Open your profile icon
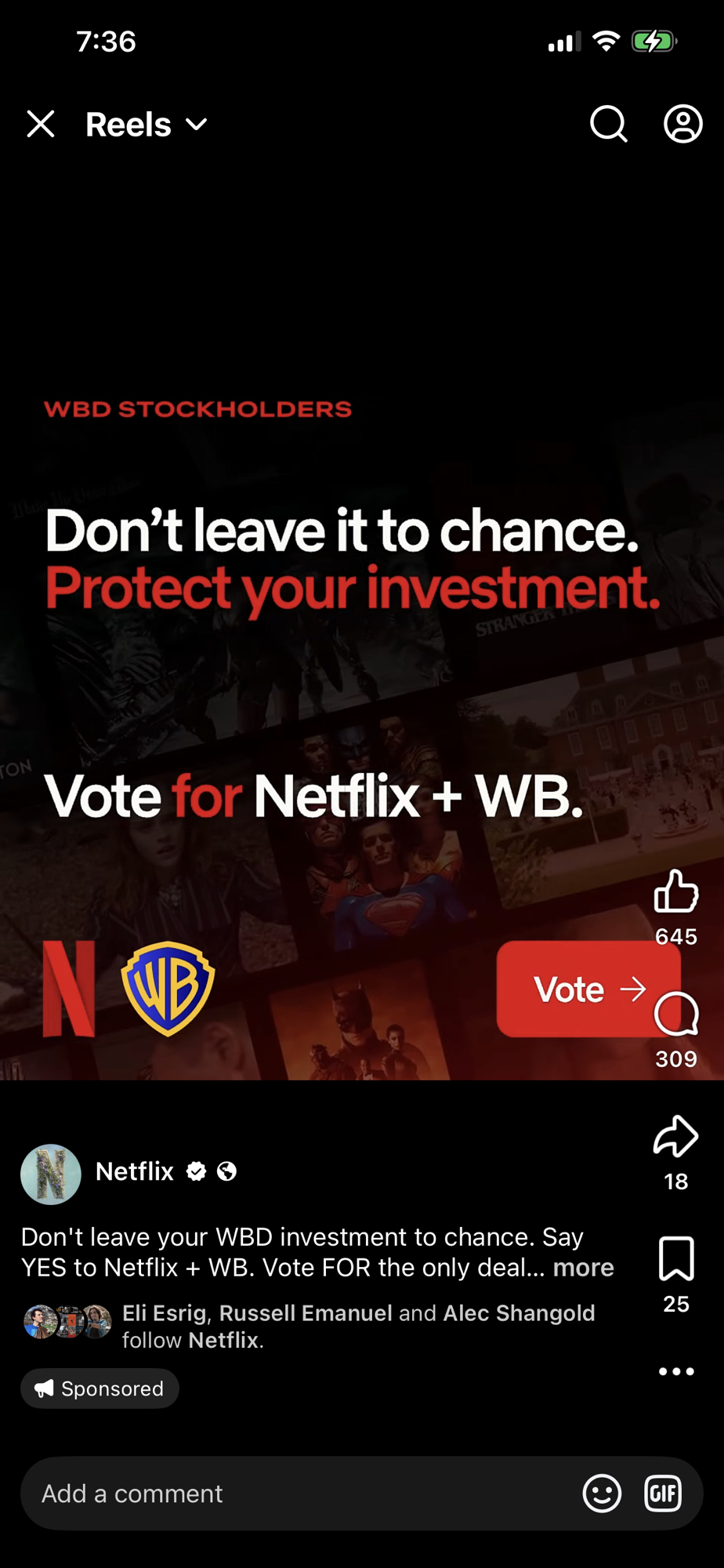Image resolution: width=724 pixels, height=1568 pixels. 682,124
